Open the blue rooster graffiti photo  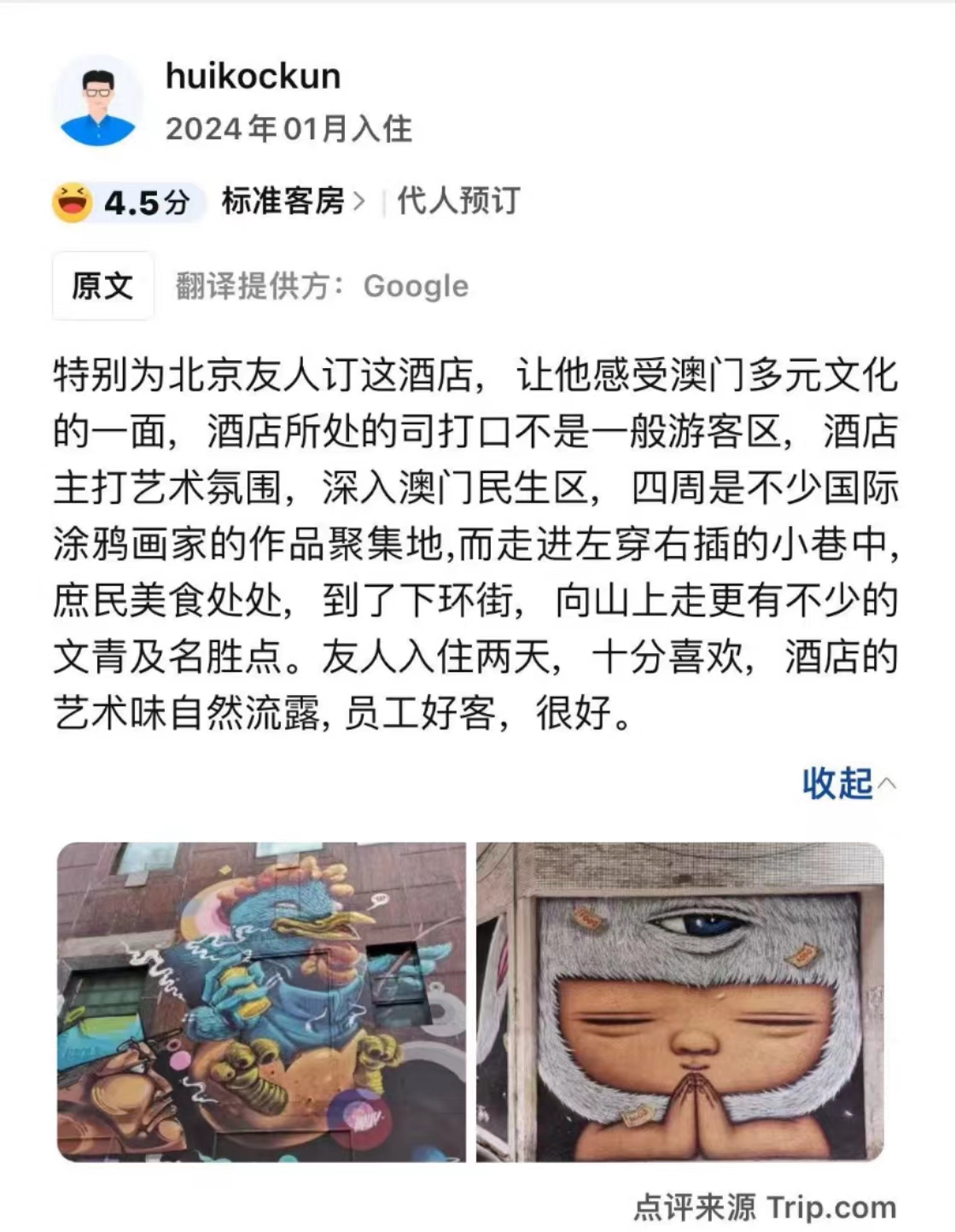point(261,1001)
